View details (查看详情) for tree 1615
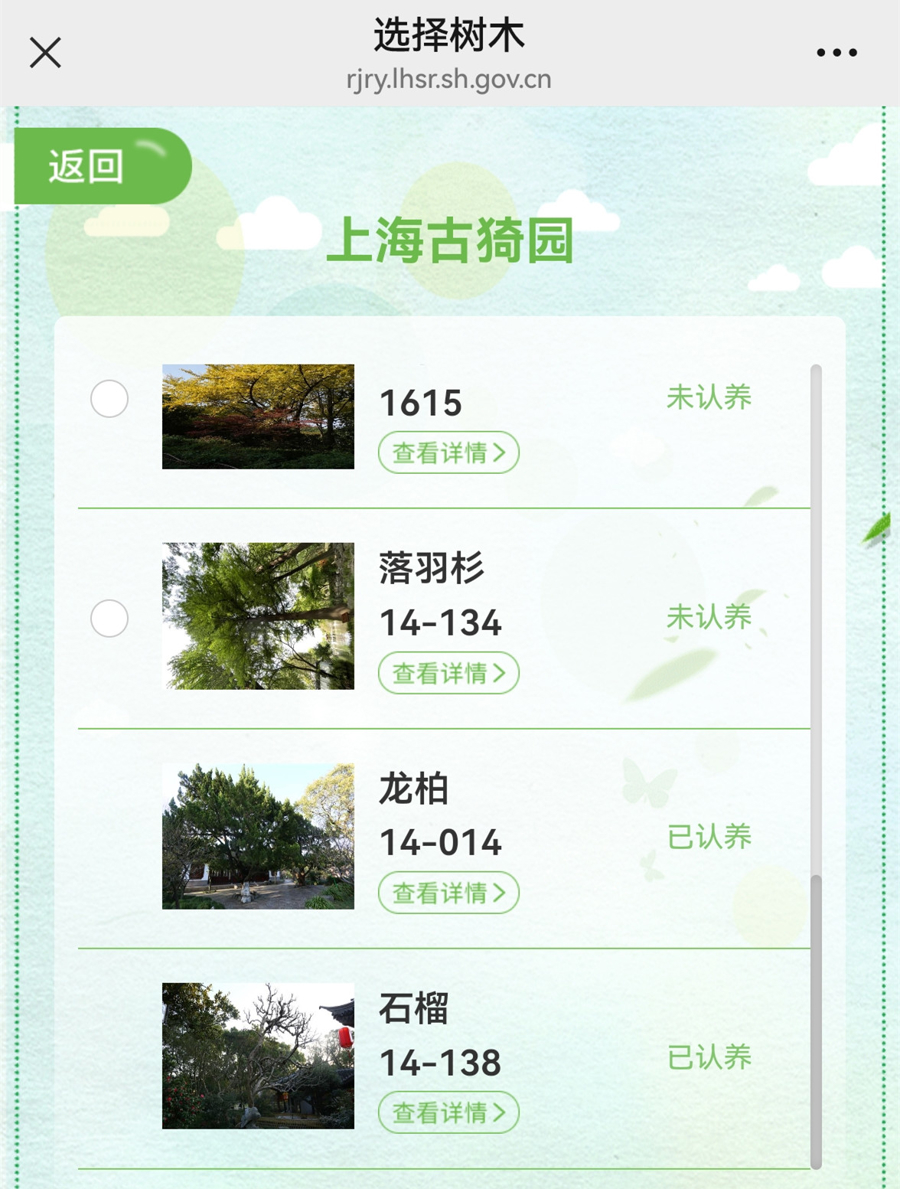The image size is (900, 1189). (448, 453)
